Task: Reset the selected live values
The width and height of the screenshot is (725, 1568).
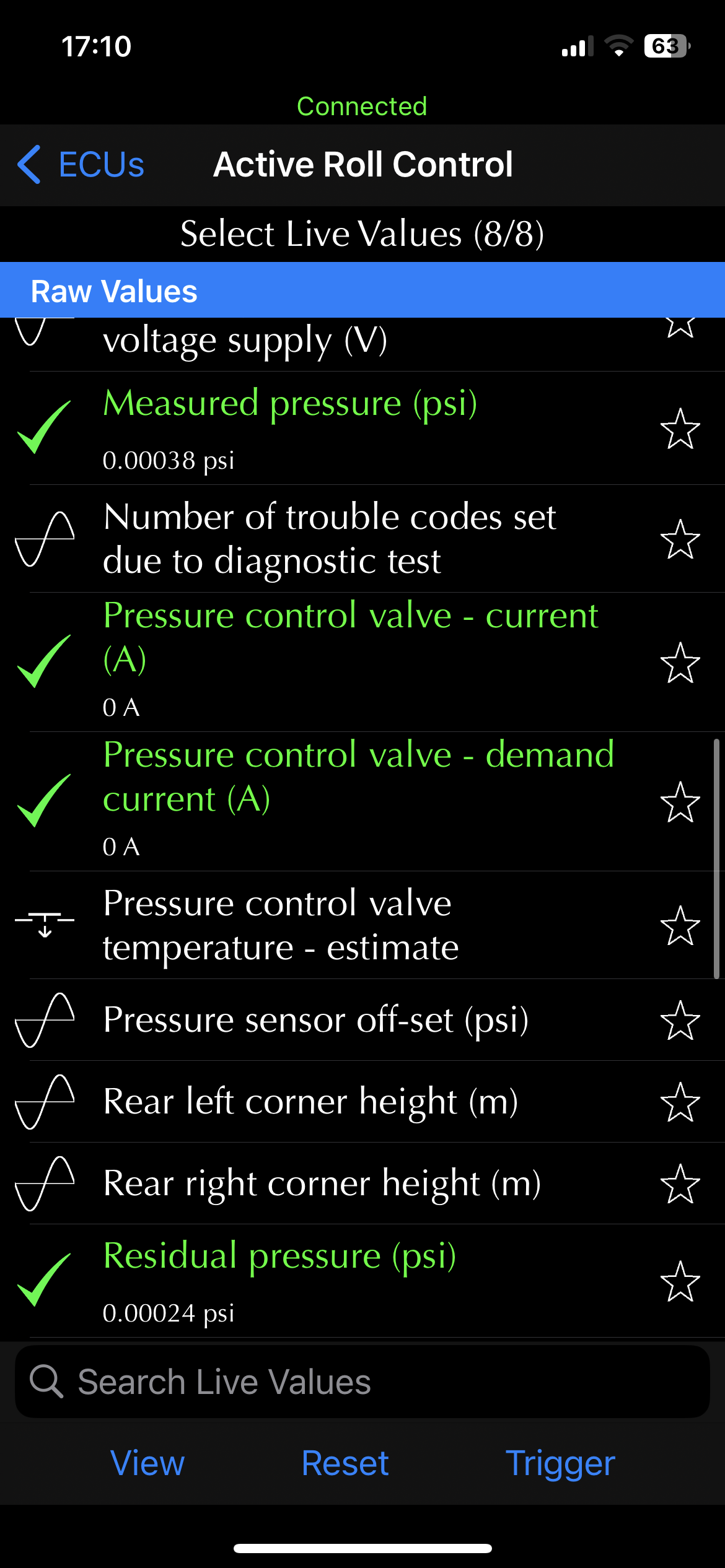Action: click(x=345, y=1463)
